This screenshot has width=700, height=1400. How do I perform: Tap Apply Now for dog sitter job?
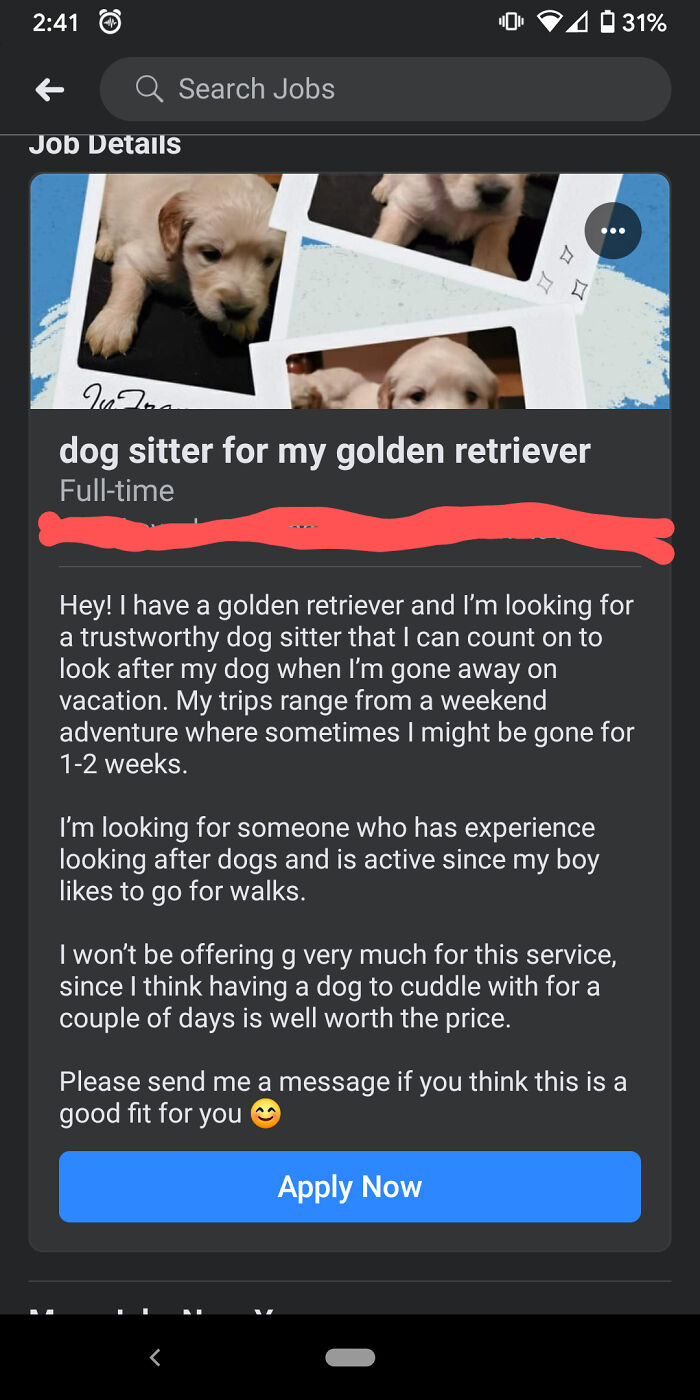tap(350, 1187)
